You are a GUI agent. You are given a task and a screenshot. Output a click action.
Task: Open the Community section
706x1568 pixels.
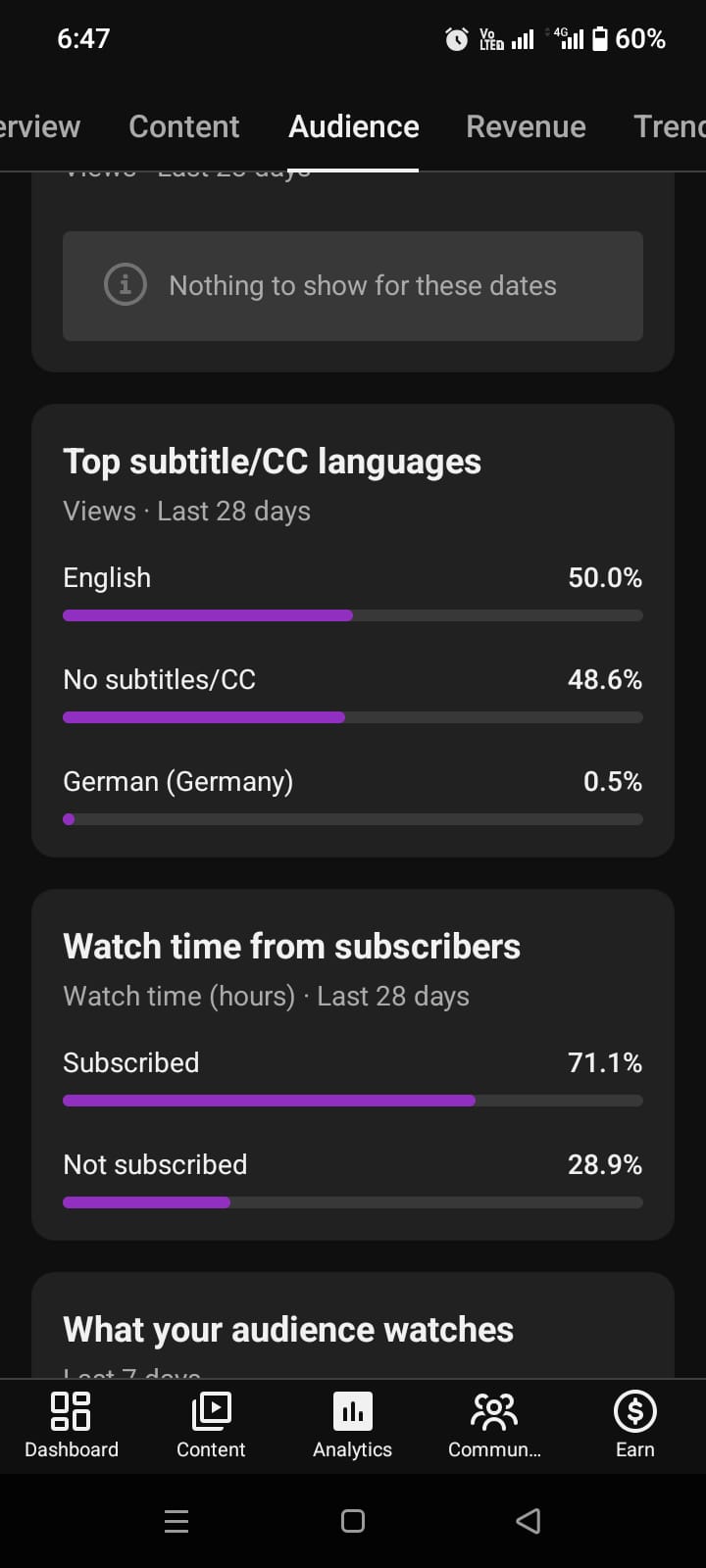pyautogui.click(x=494, y=1426)
